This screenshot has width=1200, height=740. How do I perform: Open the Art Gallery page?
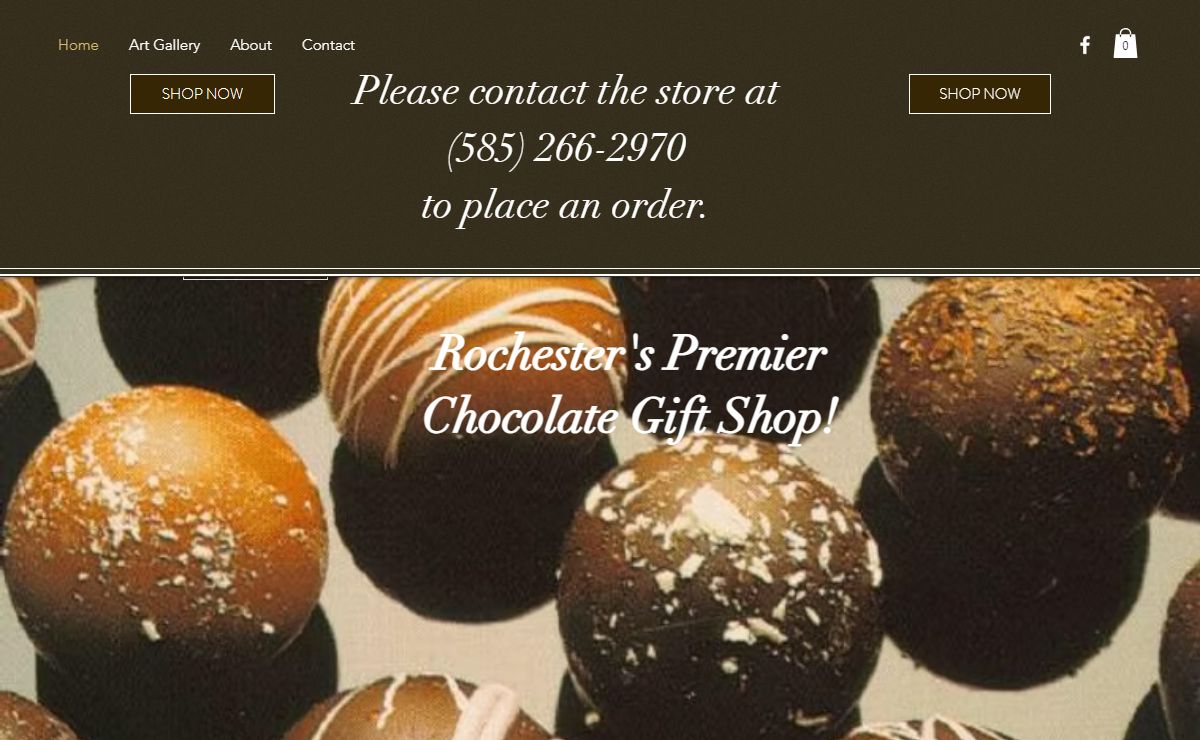(164, 45)
